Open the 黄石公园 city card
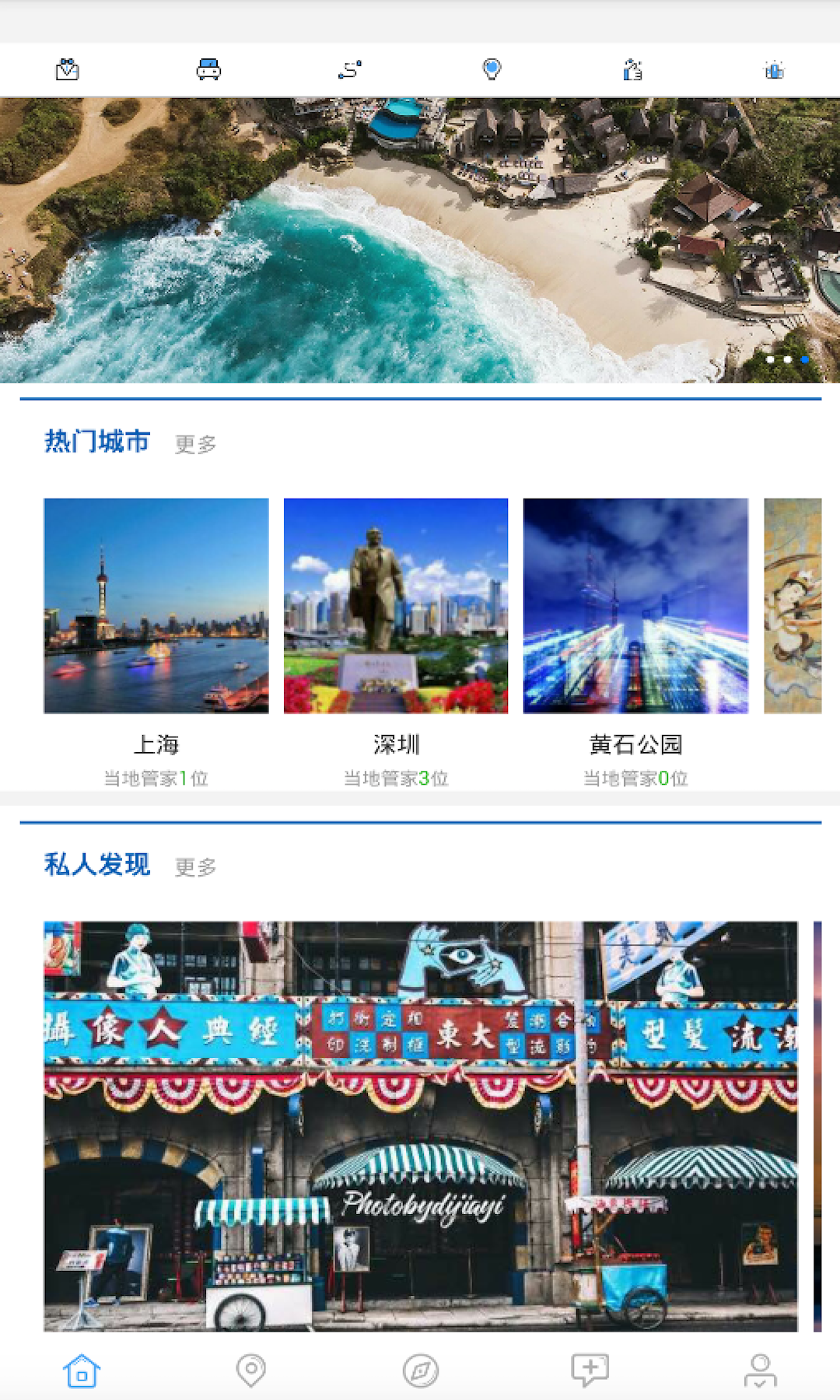840x1400 pixels. pos(635,606)
